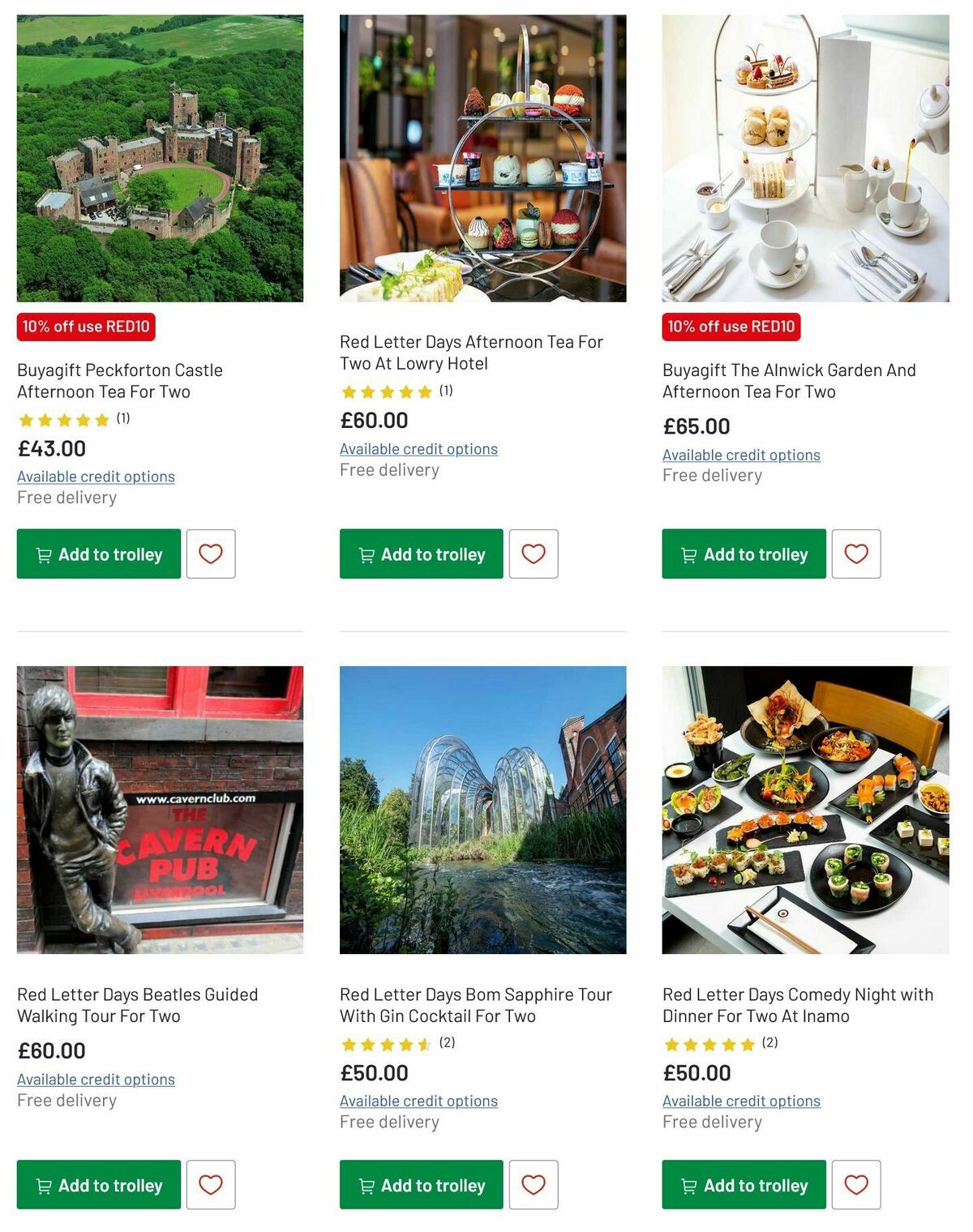Image resolution: width=973 pixels, height=1232 pixels.
Task: Add The Alnwick Garden tea to trolley
Action: (x=743, y=554)
